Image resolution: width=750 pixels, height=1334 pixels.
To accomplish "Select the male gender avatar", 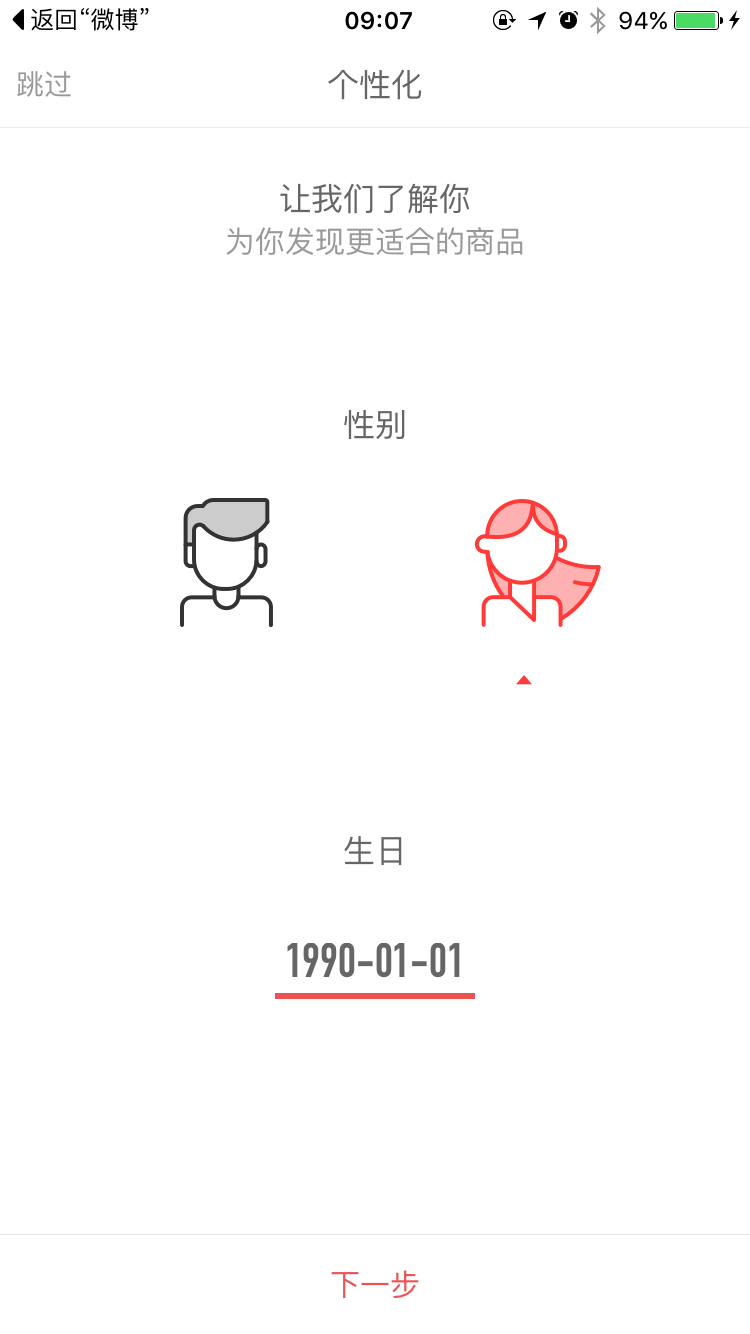I will point(226,563).
